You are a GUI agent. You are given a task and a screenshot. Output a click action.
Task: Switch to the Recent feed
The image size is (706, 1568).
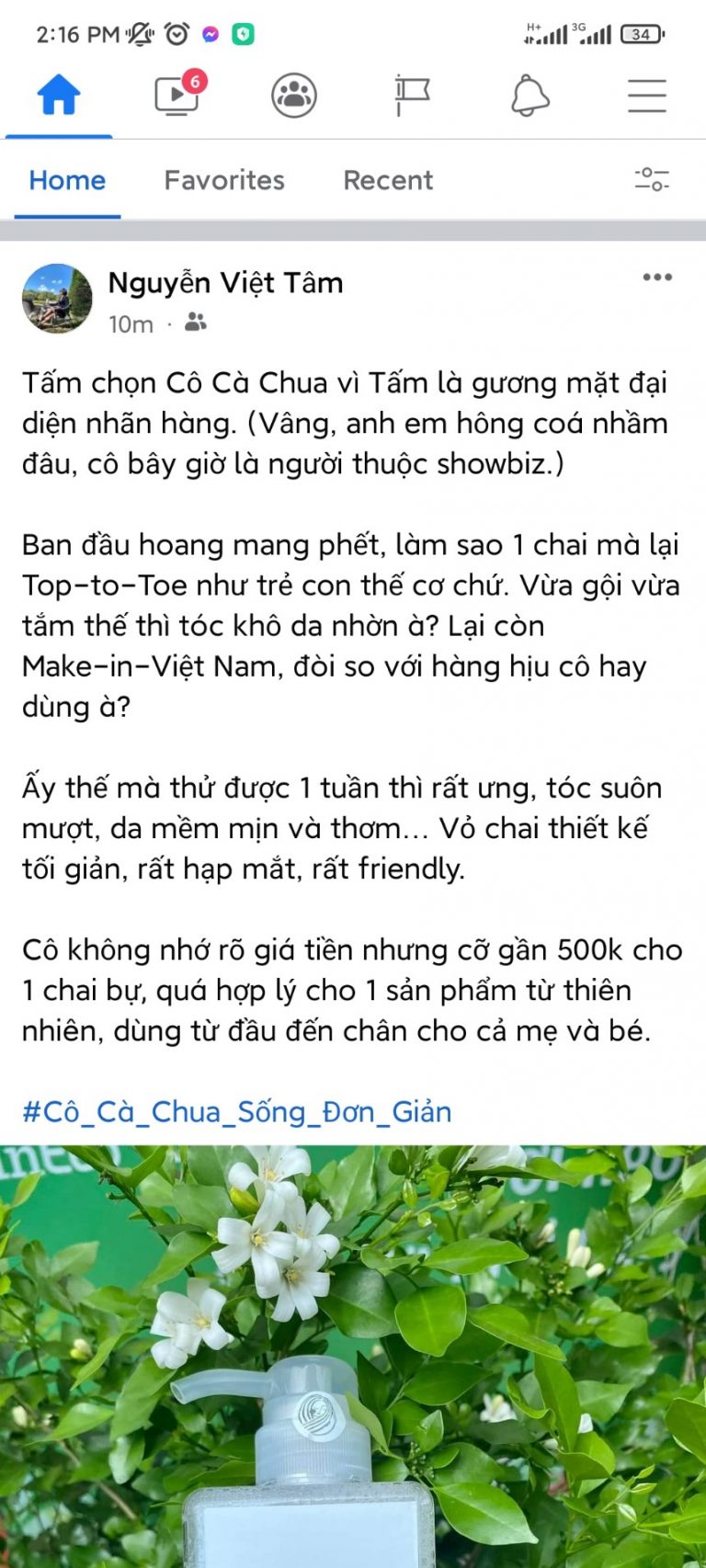(387, 180)
